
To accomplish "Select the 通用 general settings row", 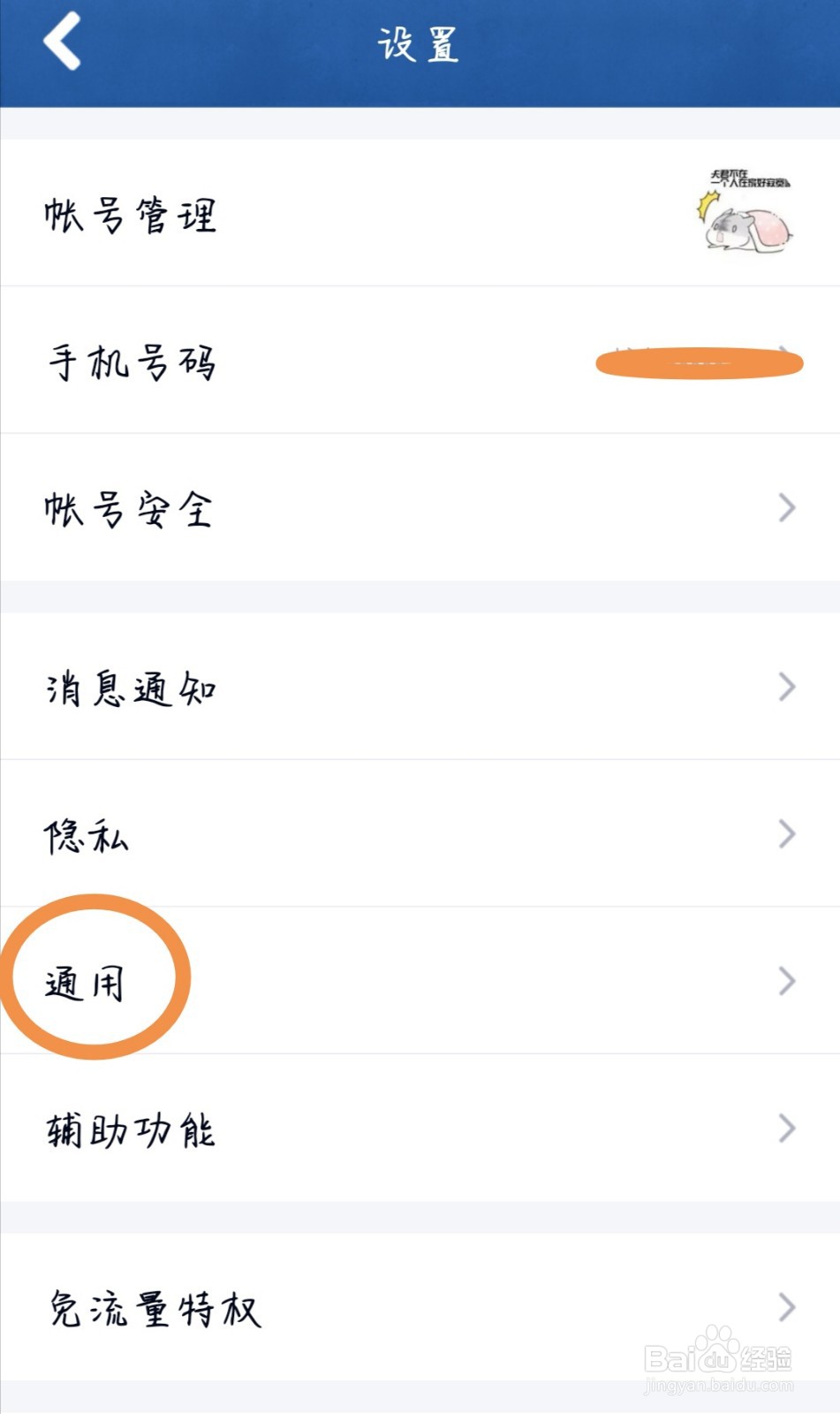I will (x=420, y=981).
